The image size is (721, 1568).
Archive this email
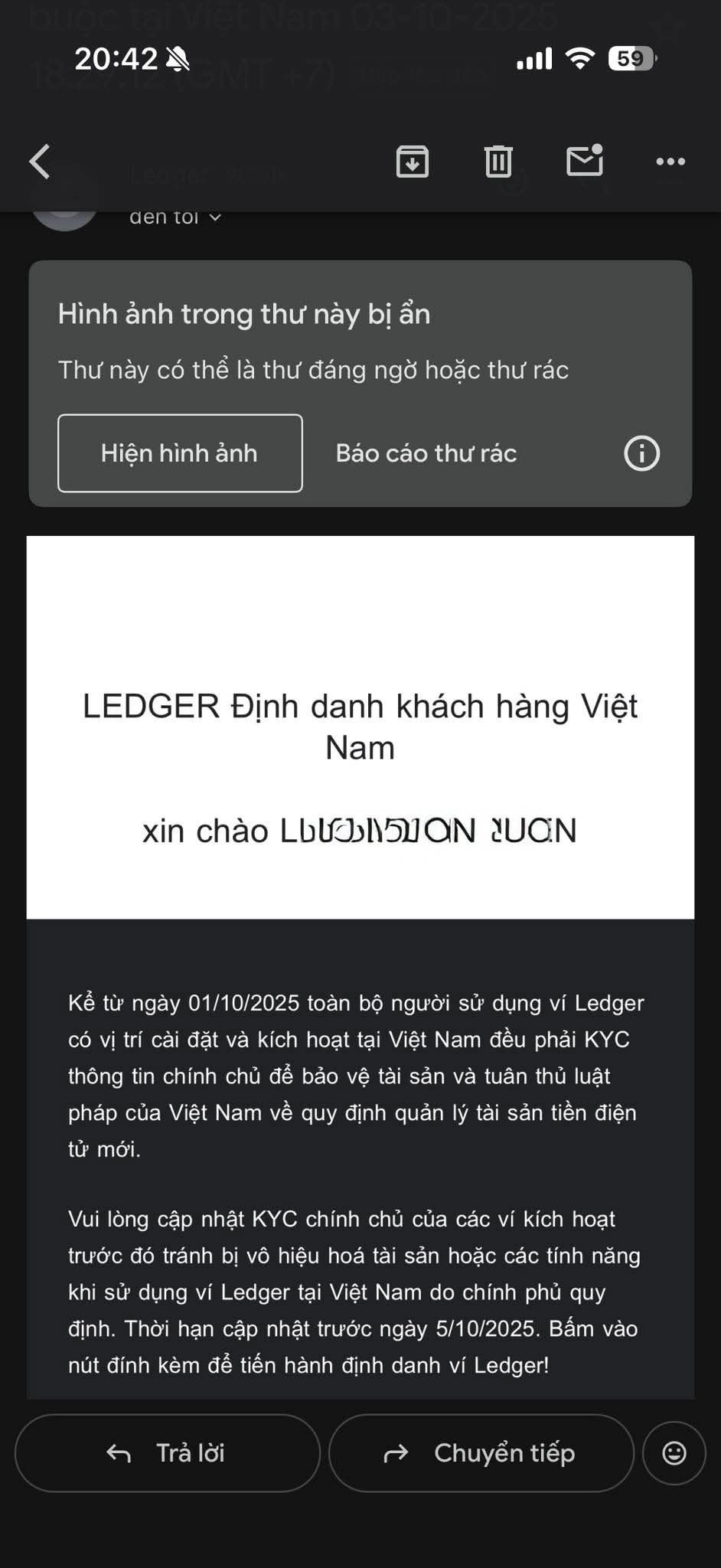[412, 162]
